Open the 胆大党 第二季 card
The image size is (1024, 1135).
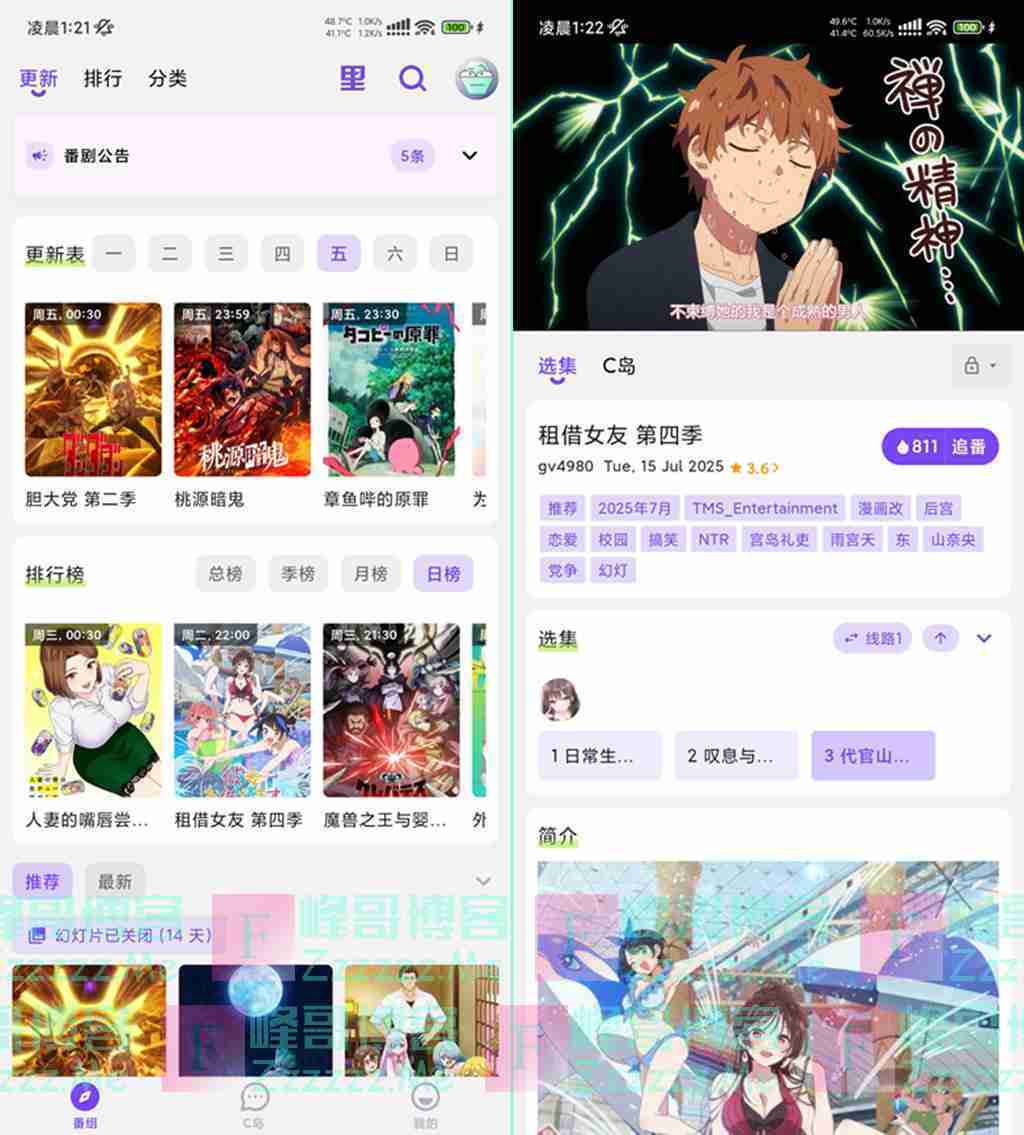click(93, 390)
